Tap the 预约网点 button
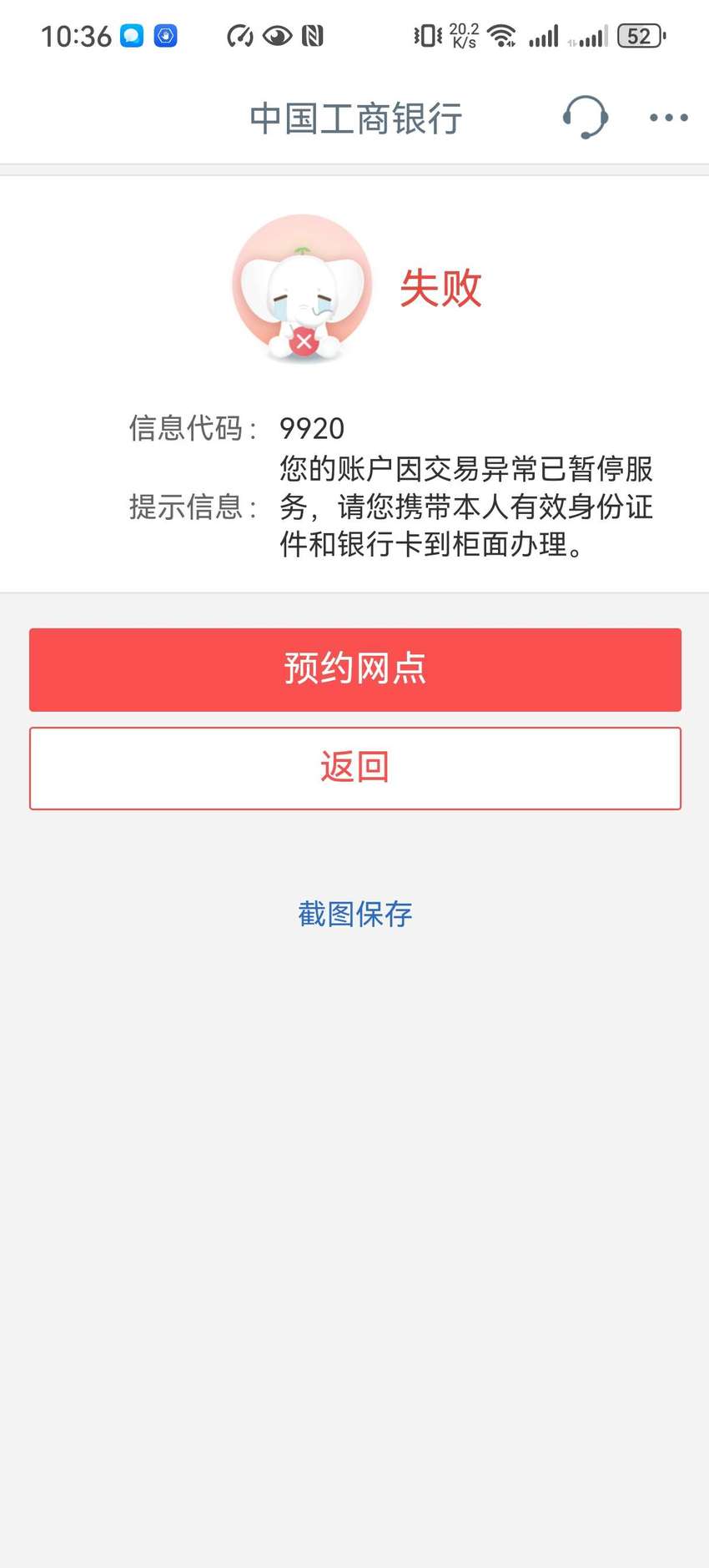709x1568 pixels. tap(355, 669)
